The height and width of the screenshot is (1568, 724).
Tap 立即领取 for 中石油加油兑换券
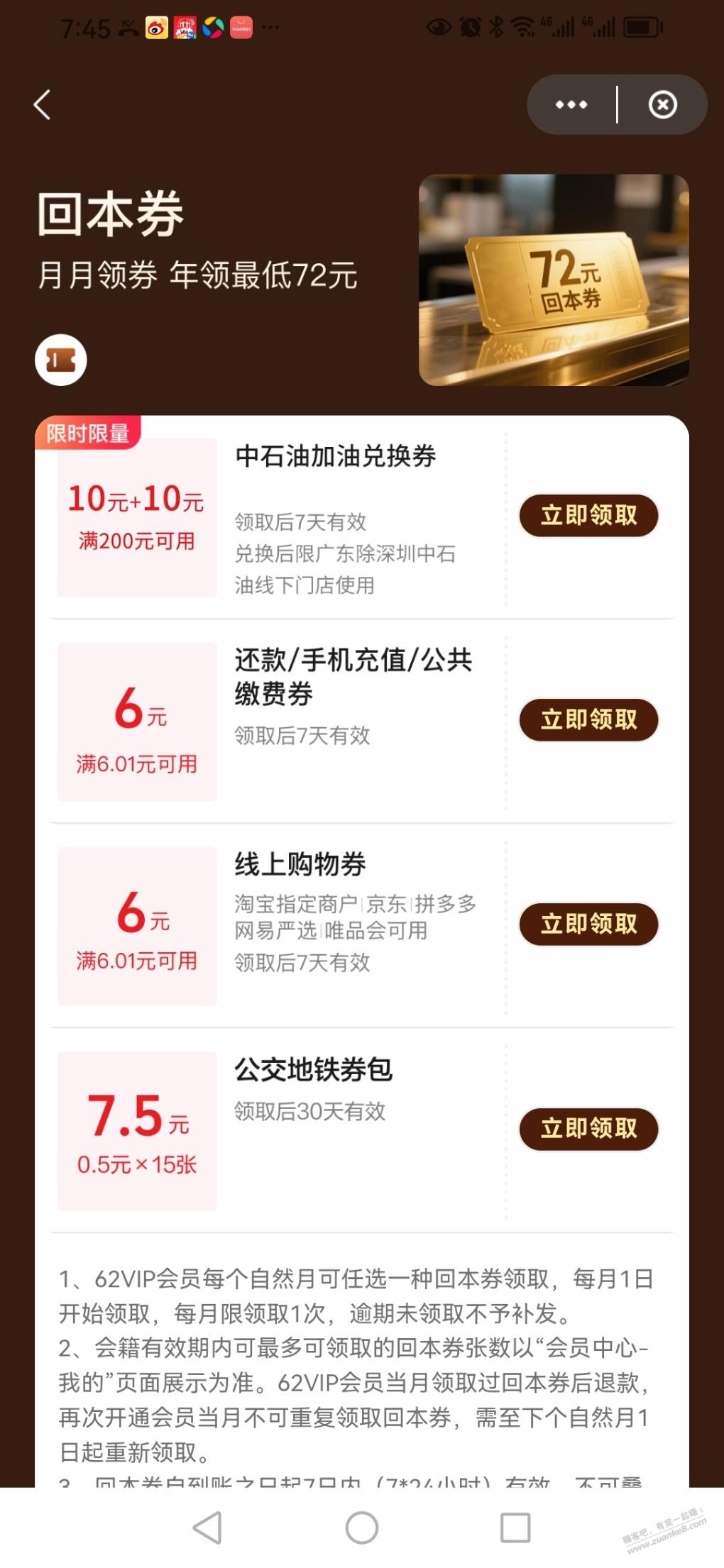(x=588, y=516)
